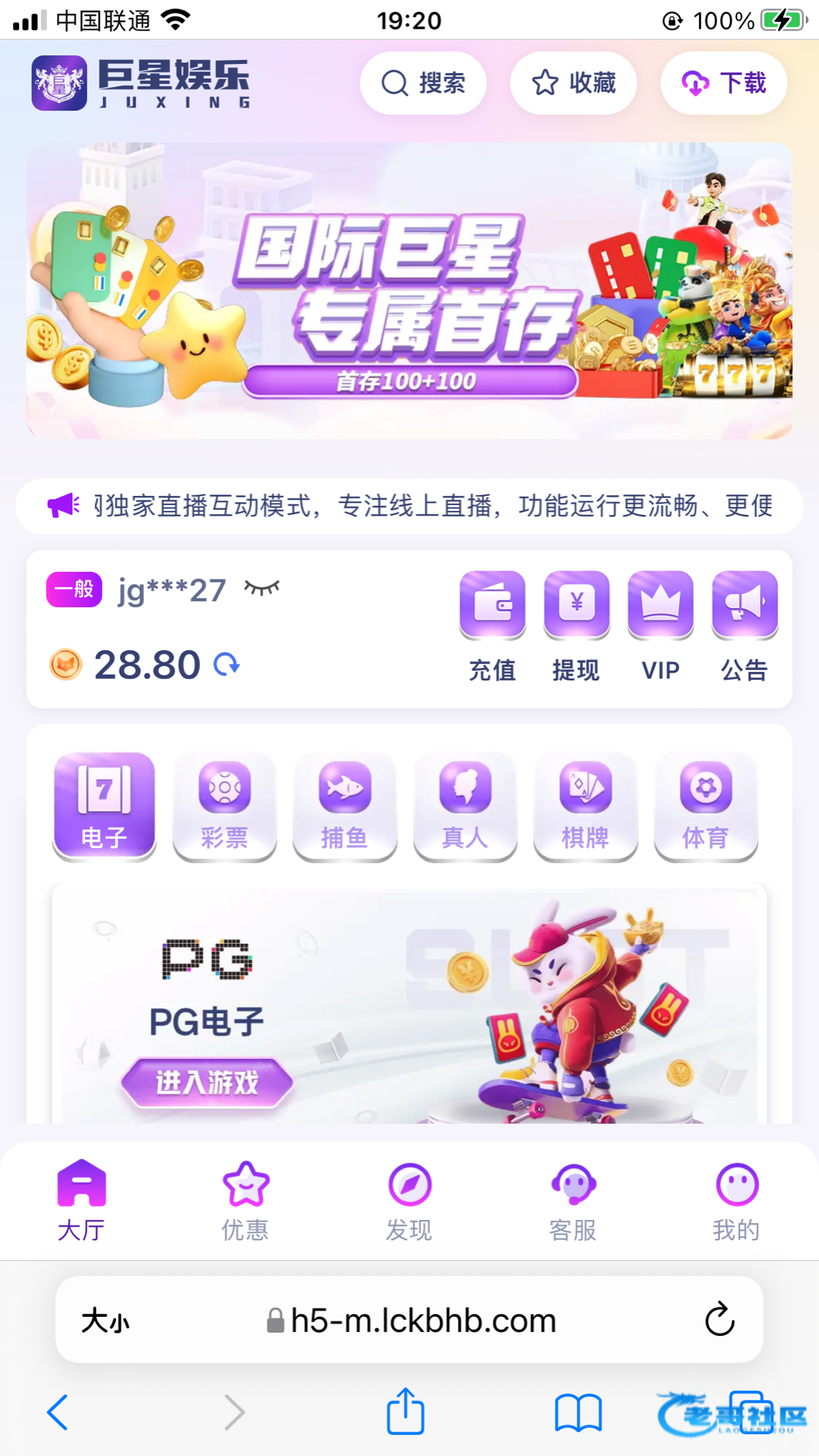Tap the 搜索 search button

coord(422,83)
